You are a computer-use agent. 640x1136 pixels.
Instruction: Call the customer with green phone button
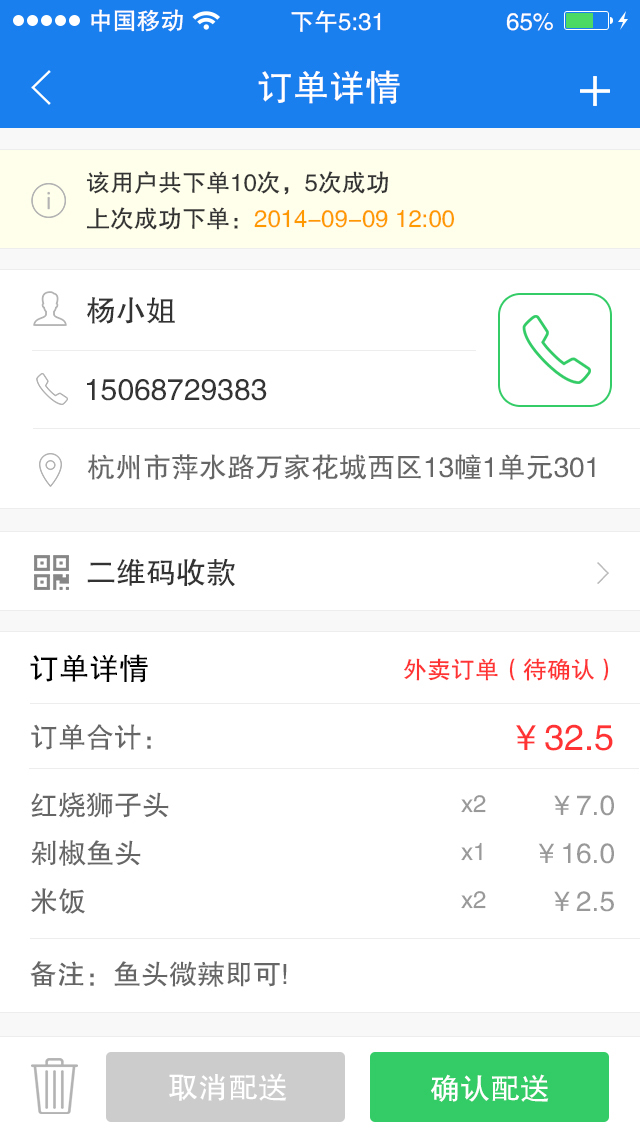(x=555, y=350)
